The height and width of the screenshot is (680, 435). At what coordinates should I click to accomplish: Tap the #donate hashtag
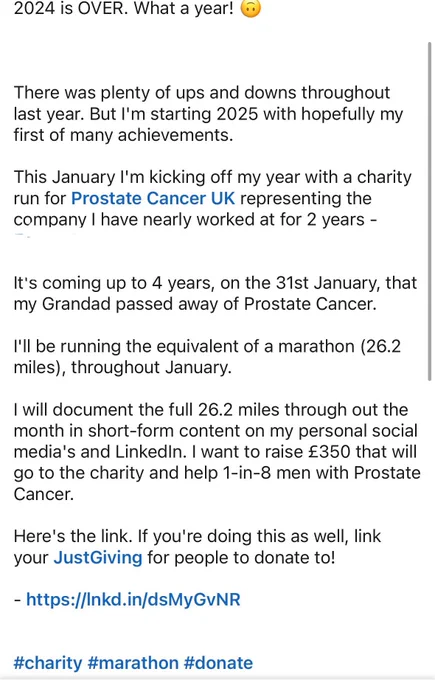coord(218,663)
